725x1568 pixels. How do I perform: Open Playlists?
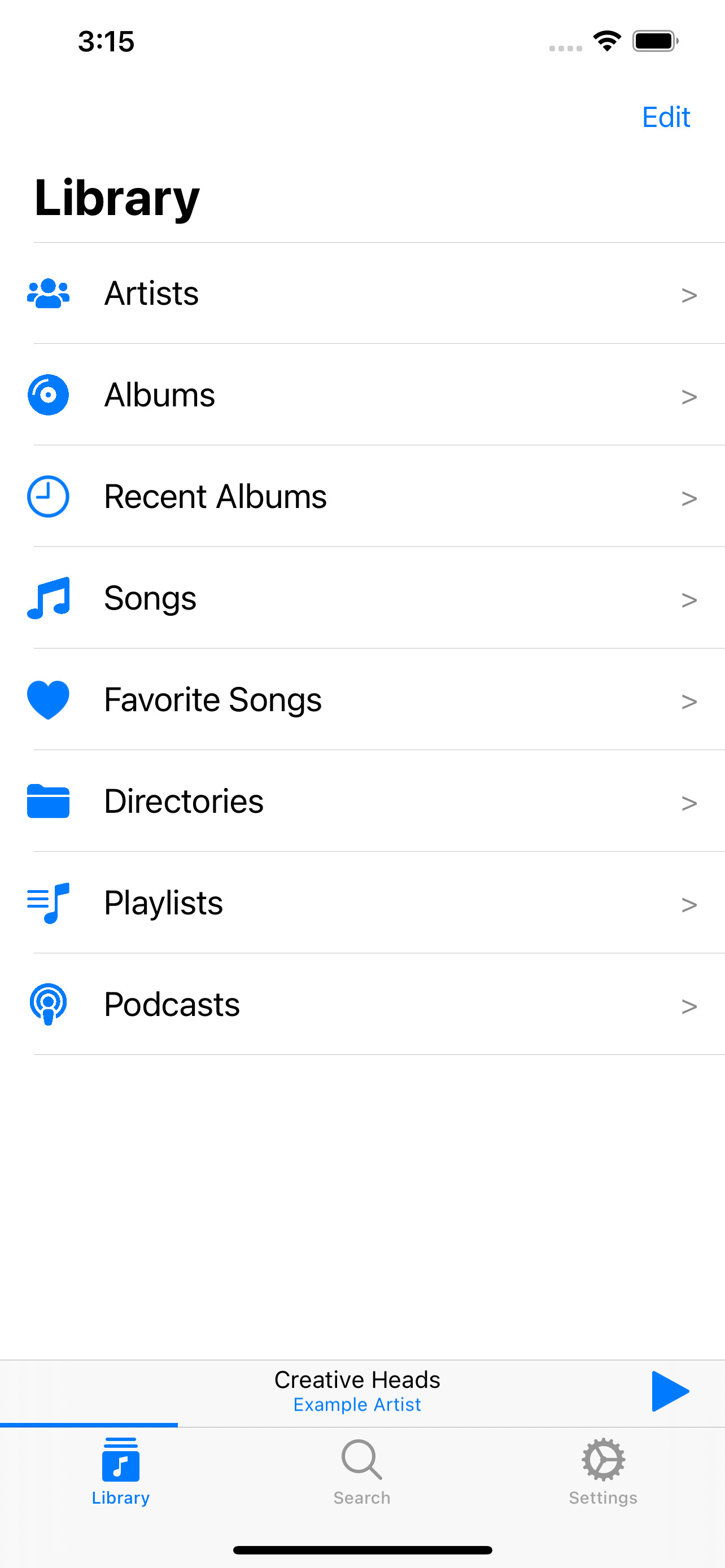[362, 903]
